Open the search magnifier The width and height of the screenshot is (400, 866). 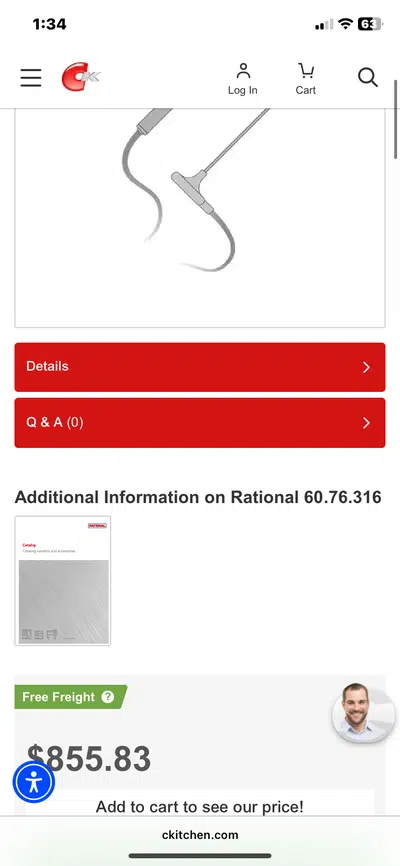367,77
